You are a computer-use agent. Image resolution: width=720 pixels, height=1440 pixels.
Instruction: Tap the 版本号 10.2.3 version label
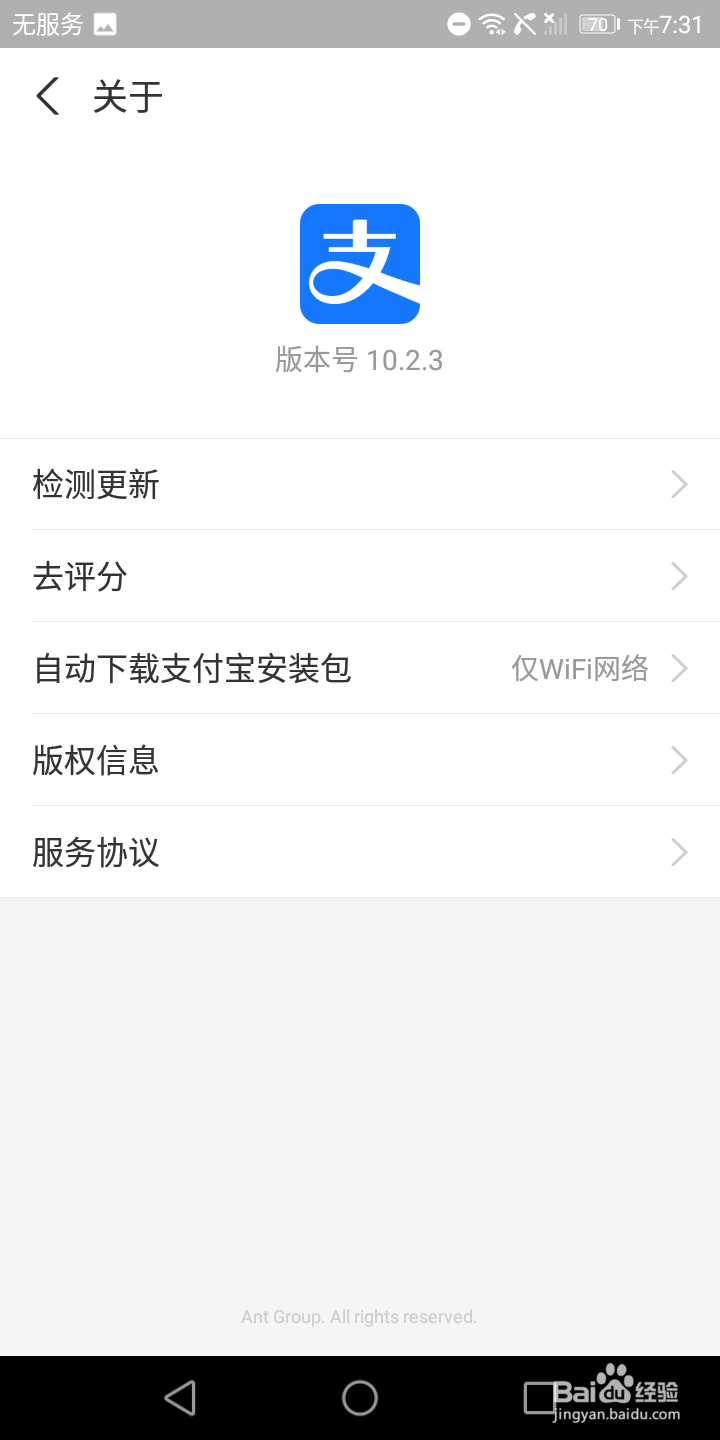(360, 360)
